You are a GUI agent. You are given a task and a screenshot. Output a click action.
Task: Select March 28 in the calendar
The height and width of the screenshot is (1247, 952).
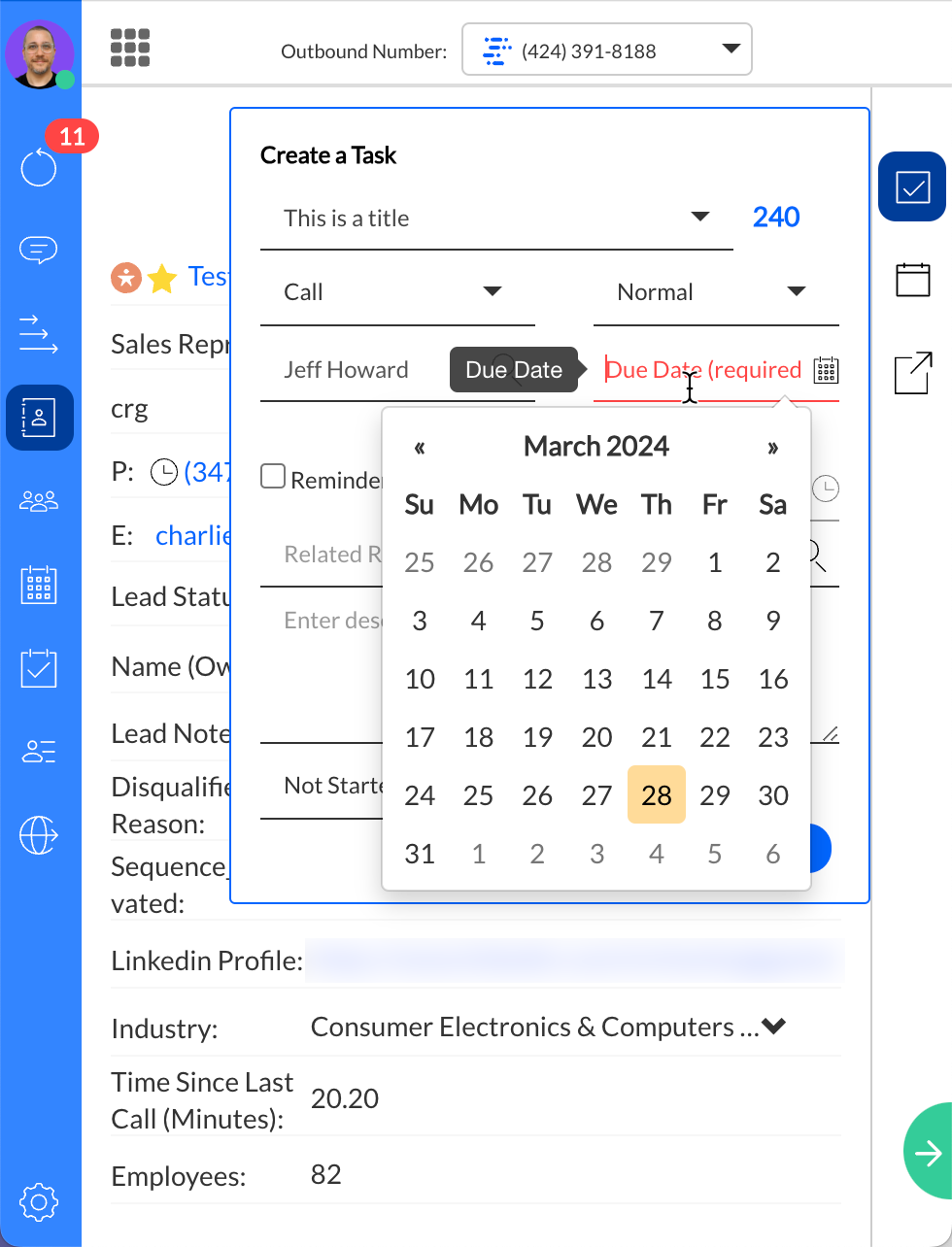point(657,795)
